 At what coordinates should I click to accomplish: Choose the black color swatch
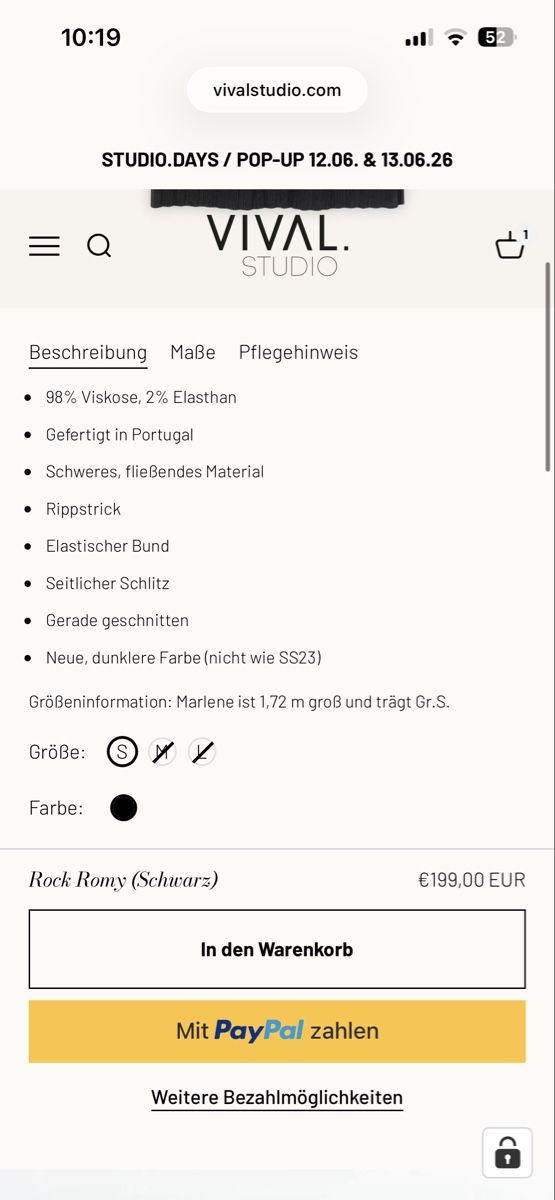coord(123,808)
